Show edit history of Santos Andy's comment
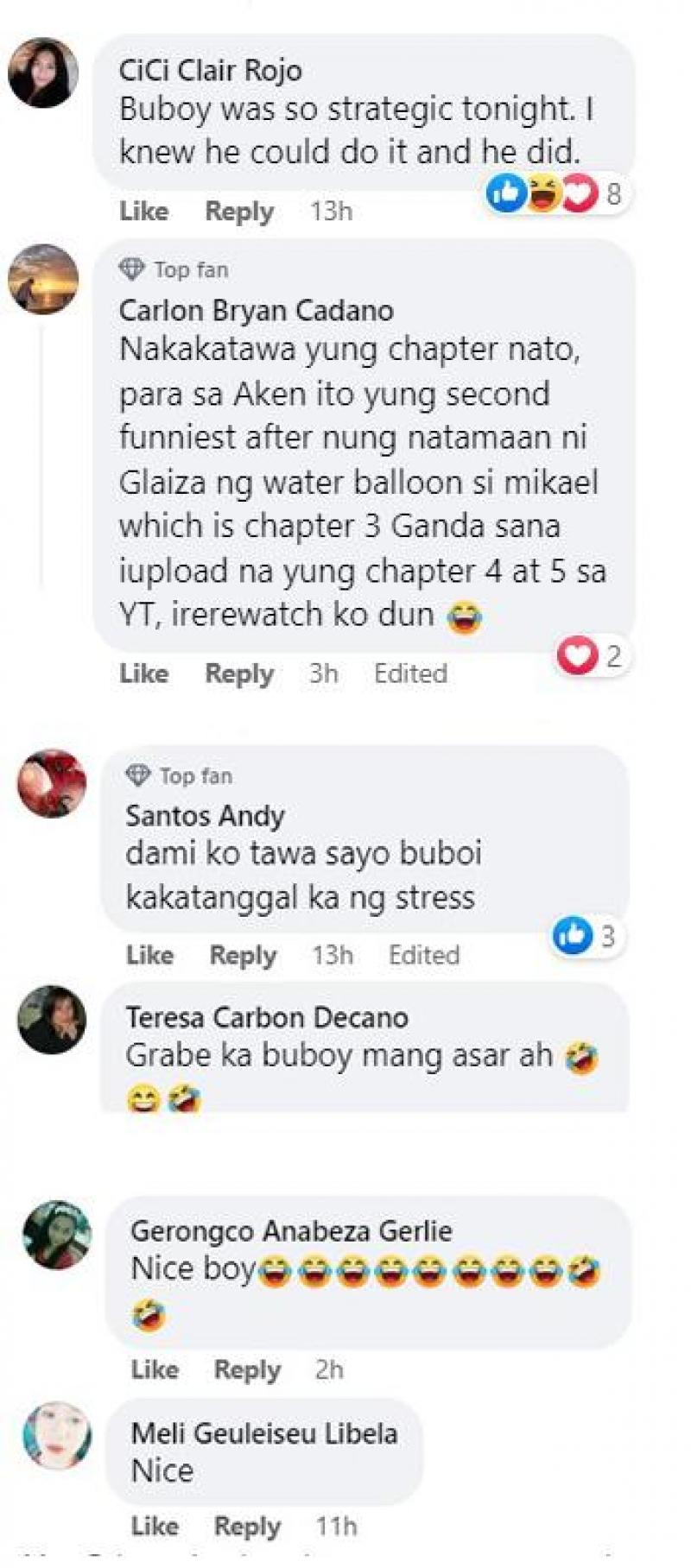 (423, 955)
